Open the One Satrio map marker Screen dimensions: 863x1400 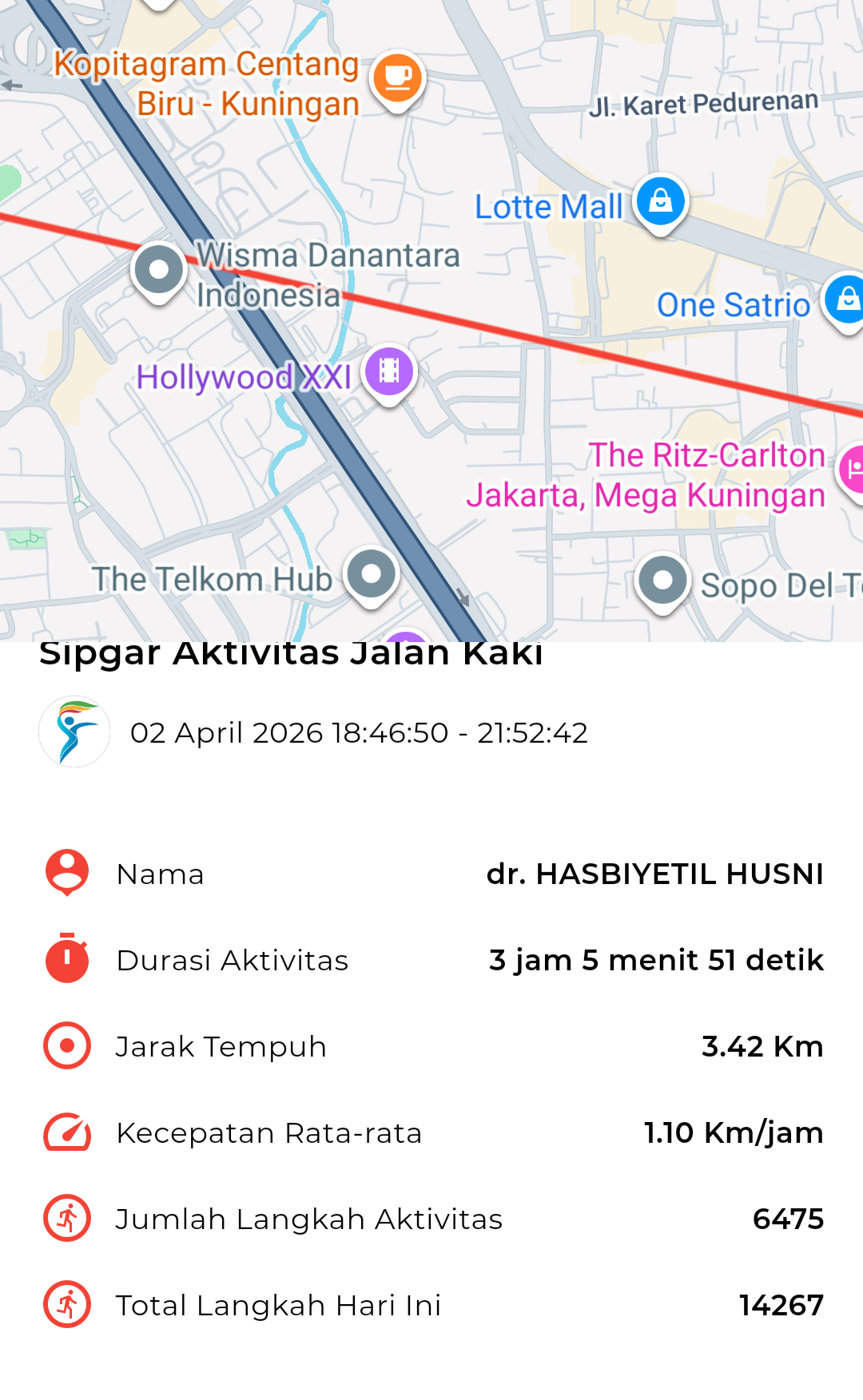pos(847,299)
